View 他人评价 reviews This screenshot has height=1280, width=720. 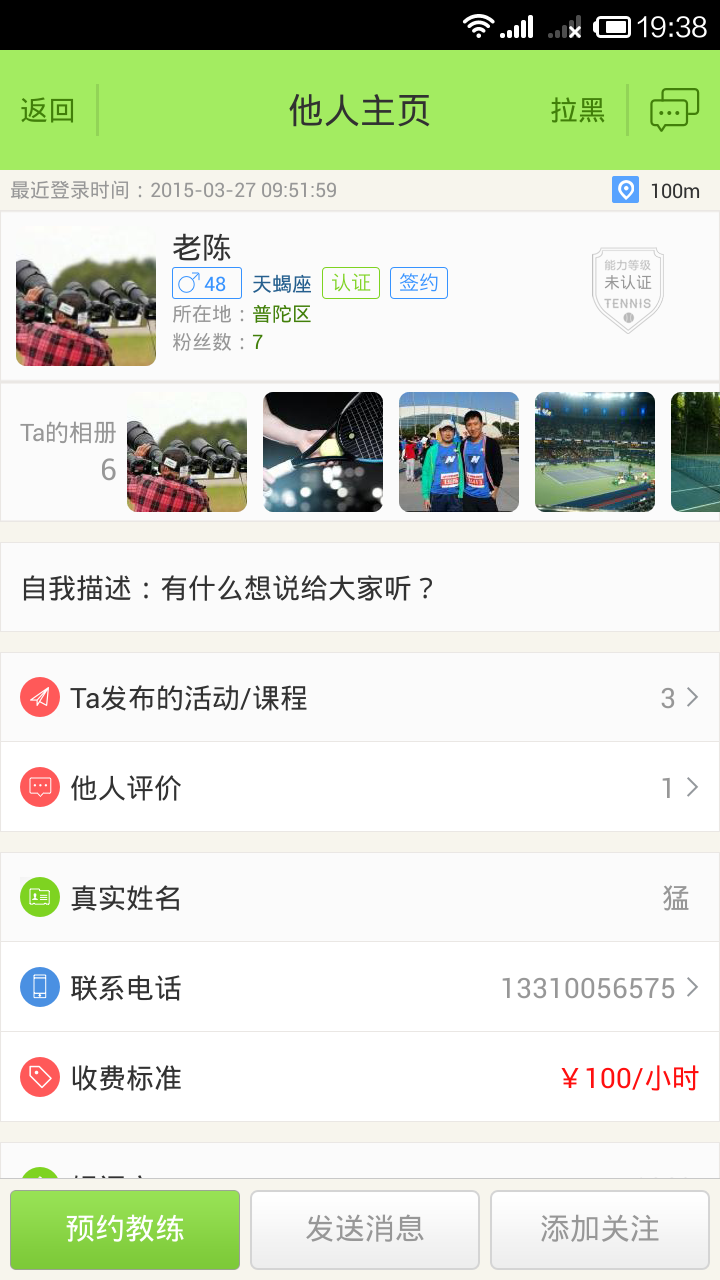pos(360,788)
